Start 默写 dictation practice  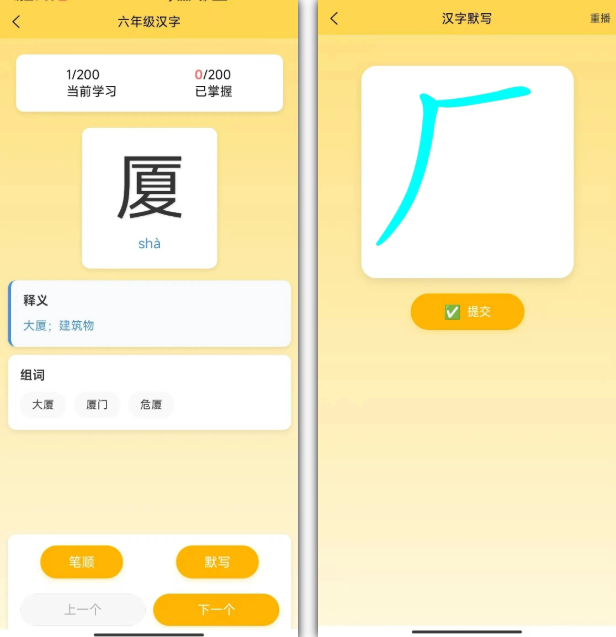(x=217, y=562)
